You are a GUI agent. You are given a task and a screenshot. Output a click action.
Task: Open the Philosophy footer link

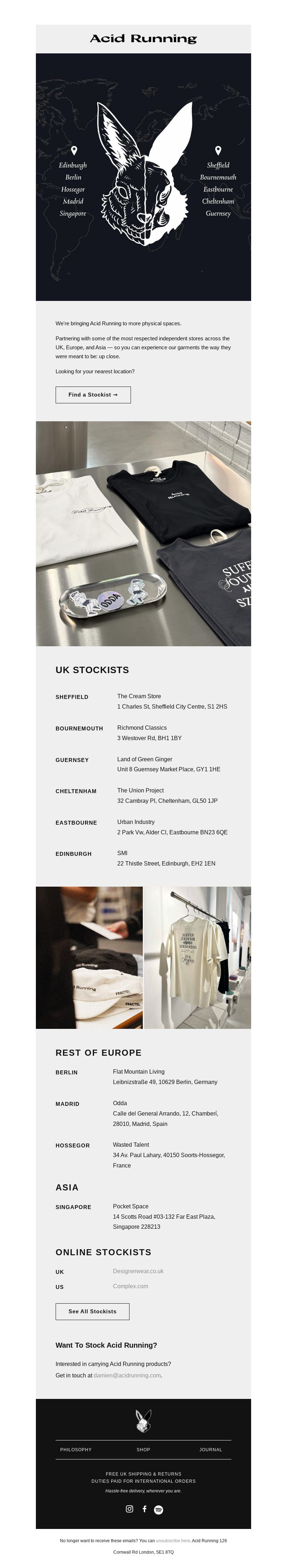click(76, 1449)
